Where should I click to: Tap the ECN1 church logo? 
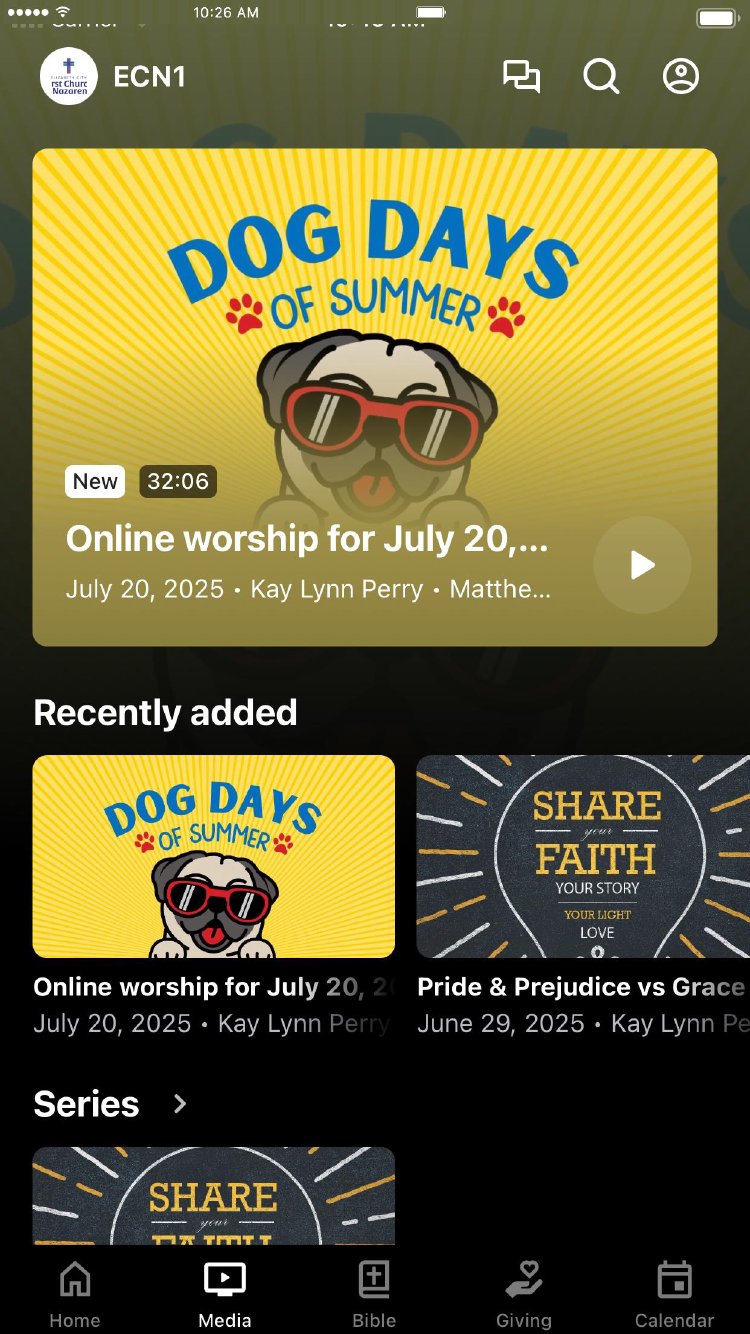point(69,77)
